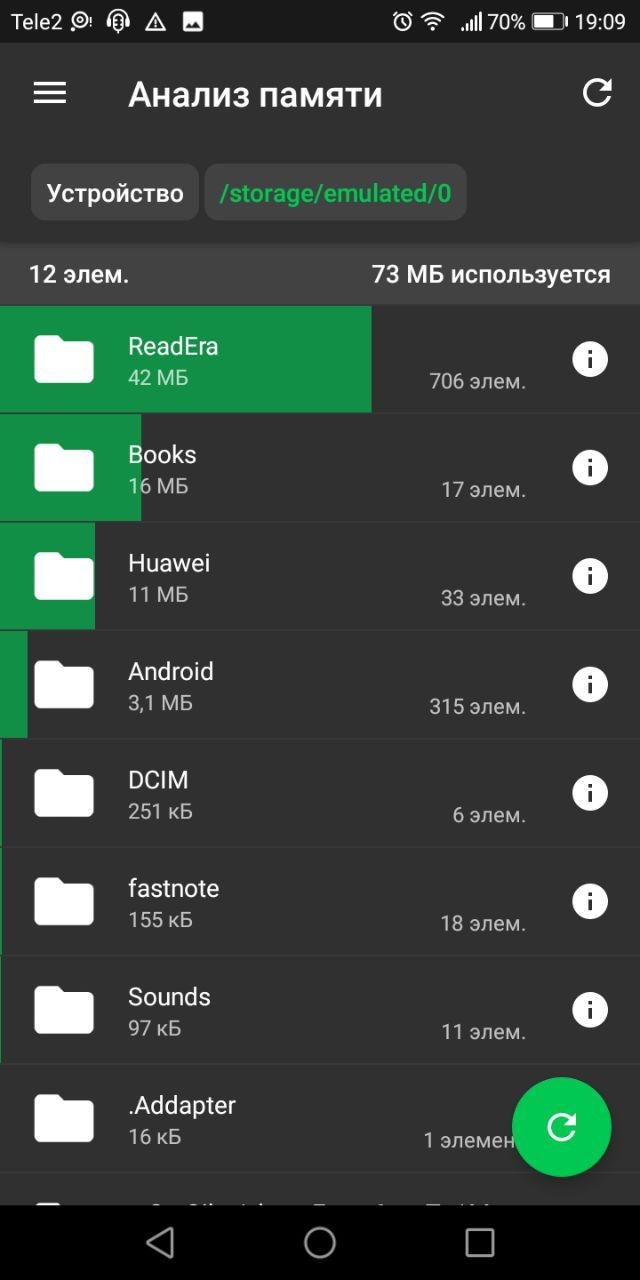Show info for the ReadEra folder
The image size is (640, 1280).
pyautogui.click(x=590, y=359)
